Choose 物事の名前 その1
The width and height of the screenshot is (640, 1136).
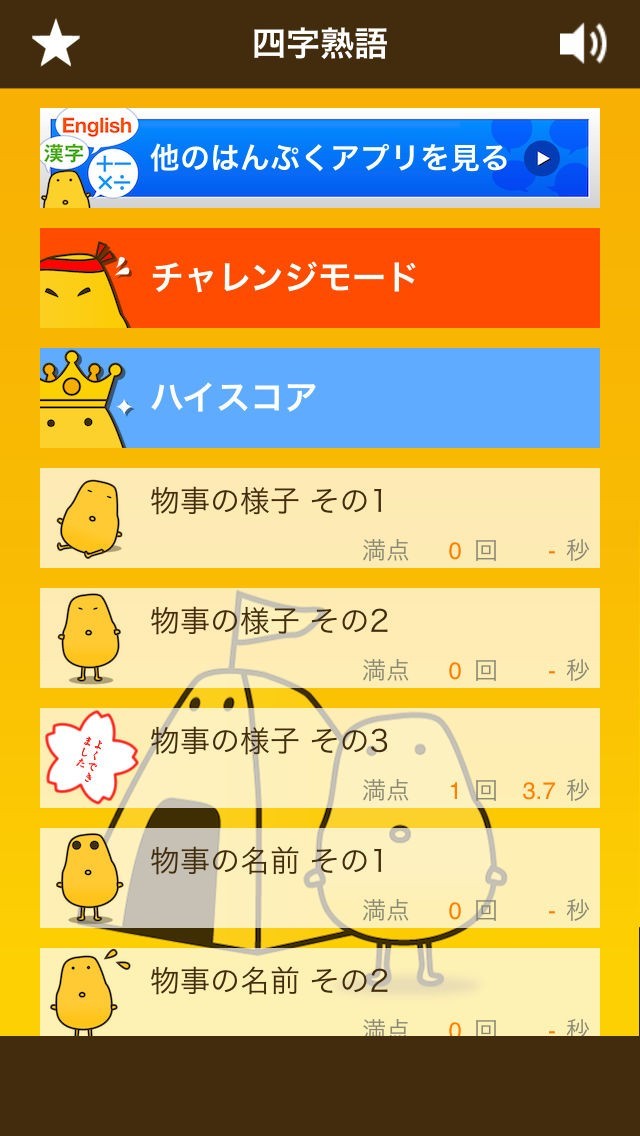320,877
